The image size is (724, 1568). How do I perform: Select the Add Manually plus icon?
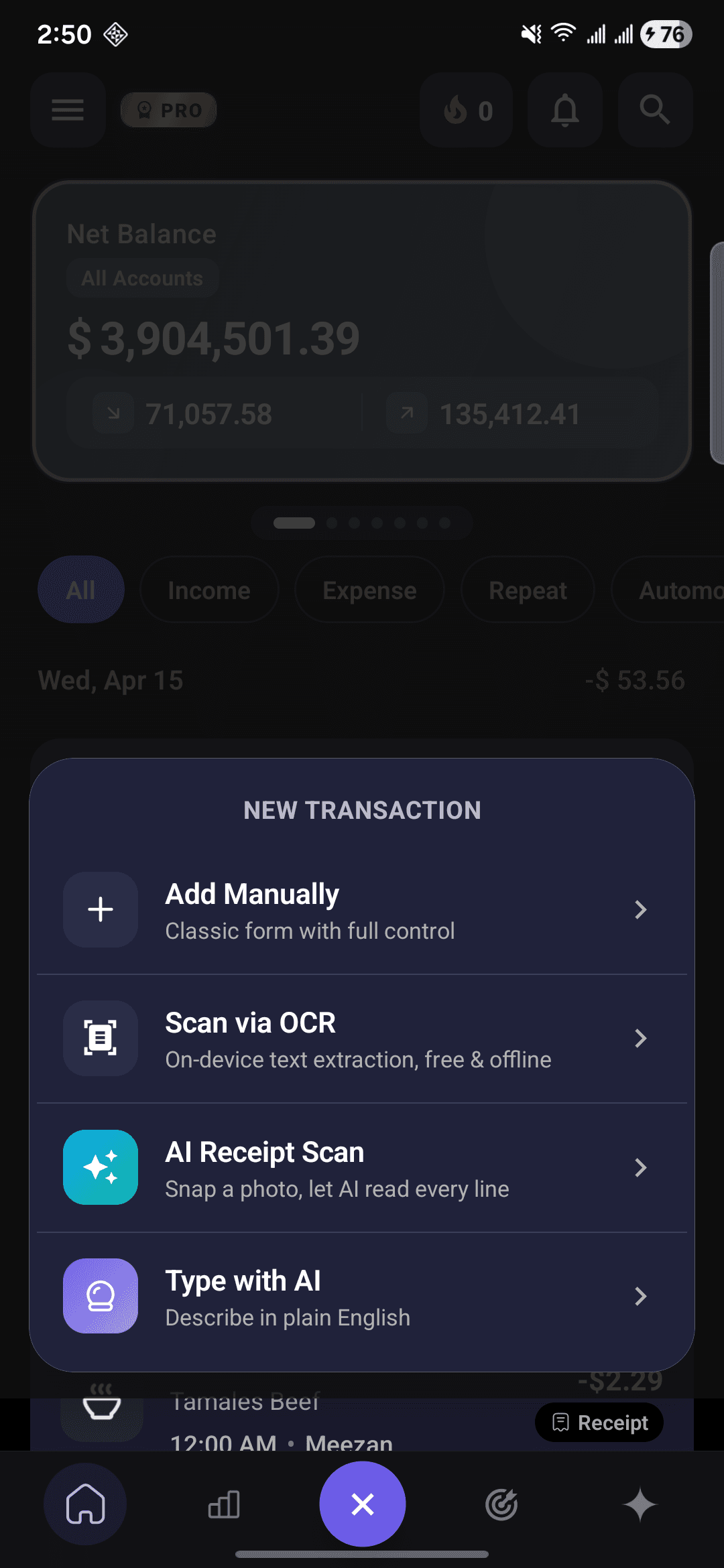100,909
